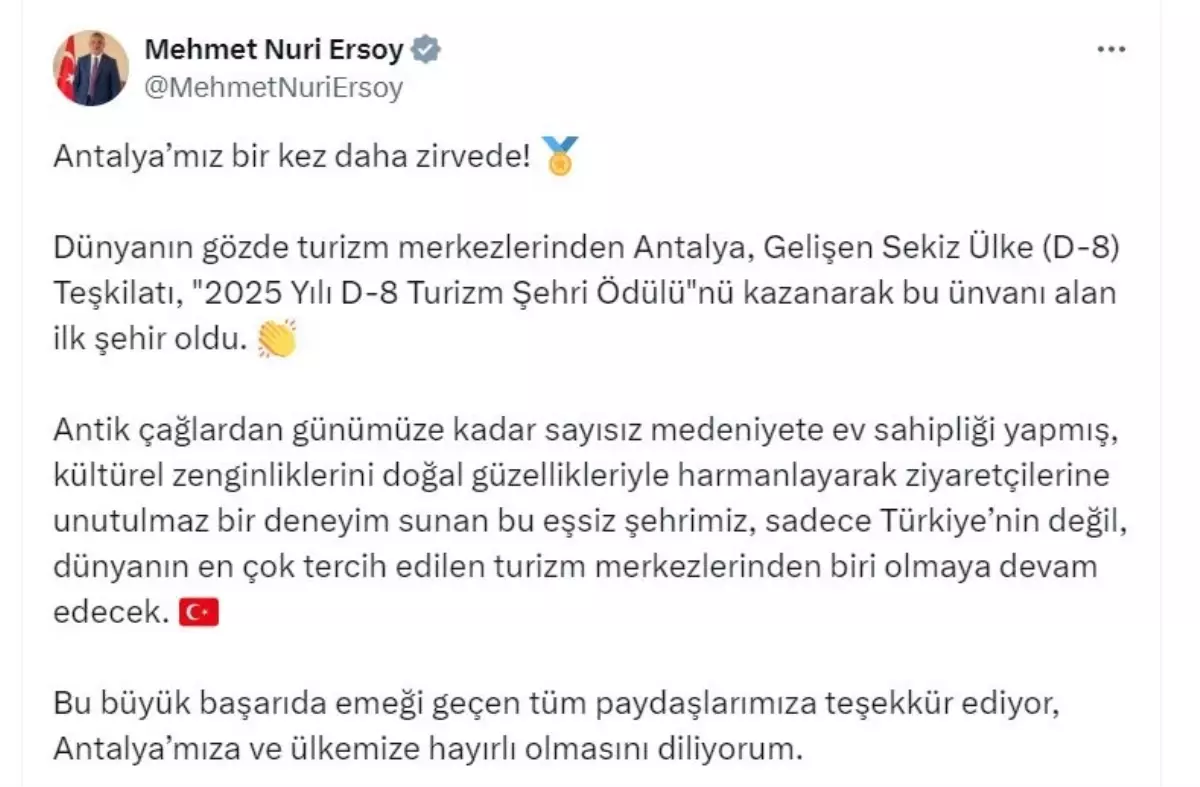Open the tweet's overflow menu
This screenshot has width=1200, height=787.
pos(1111,50)
